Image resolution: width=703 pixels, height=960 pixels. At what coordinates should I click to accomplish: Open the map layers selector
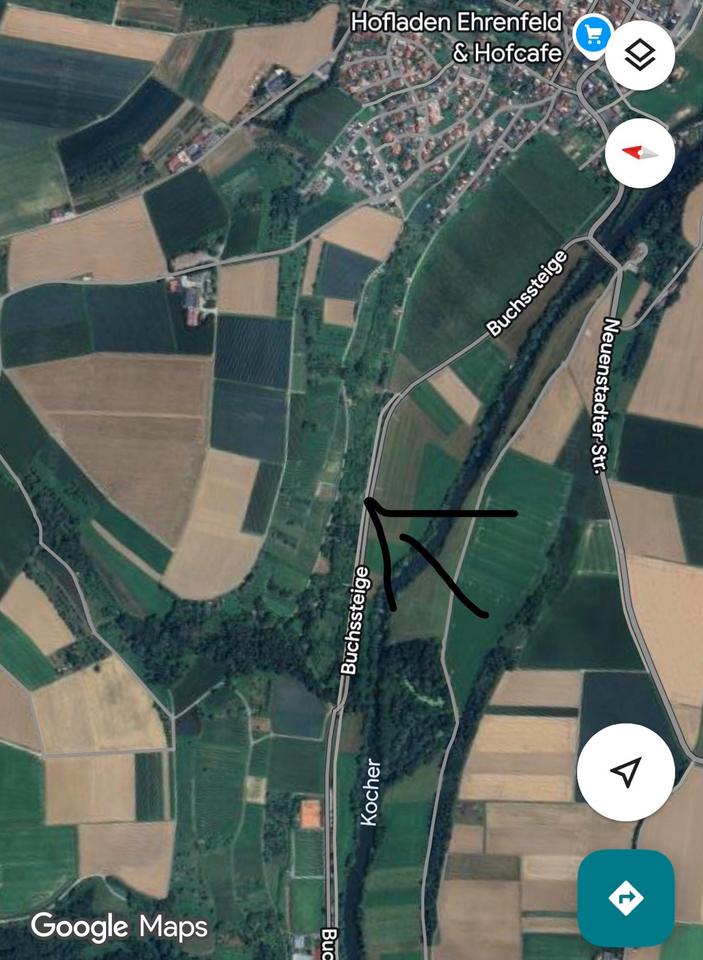click(639, 55)
